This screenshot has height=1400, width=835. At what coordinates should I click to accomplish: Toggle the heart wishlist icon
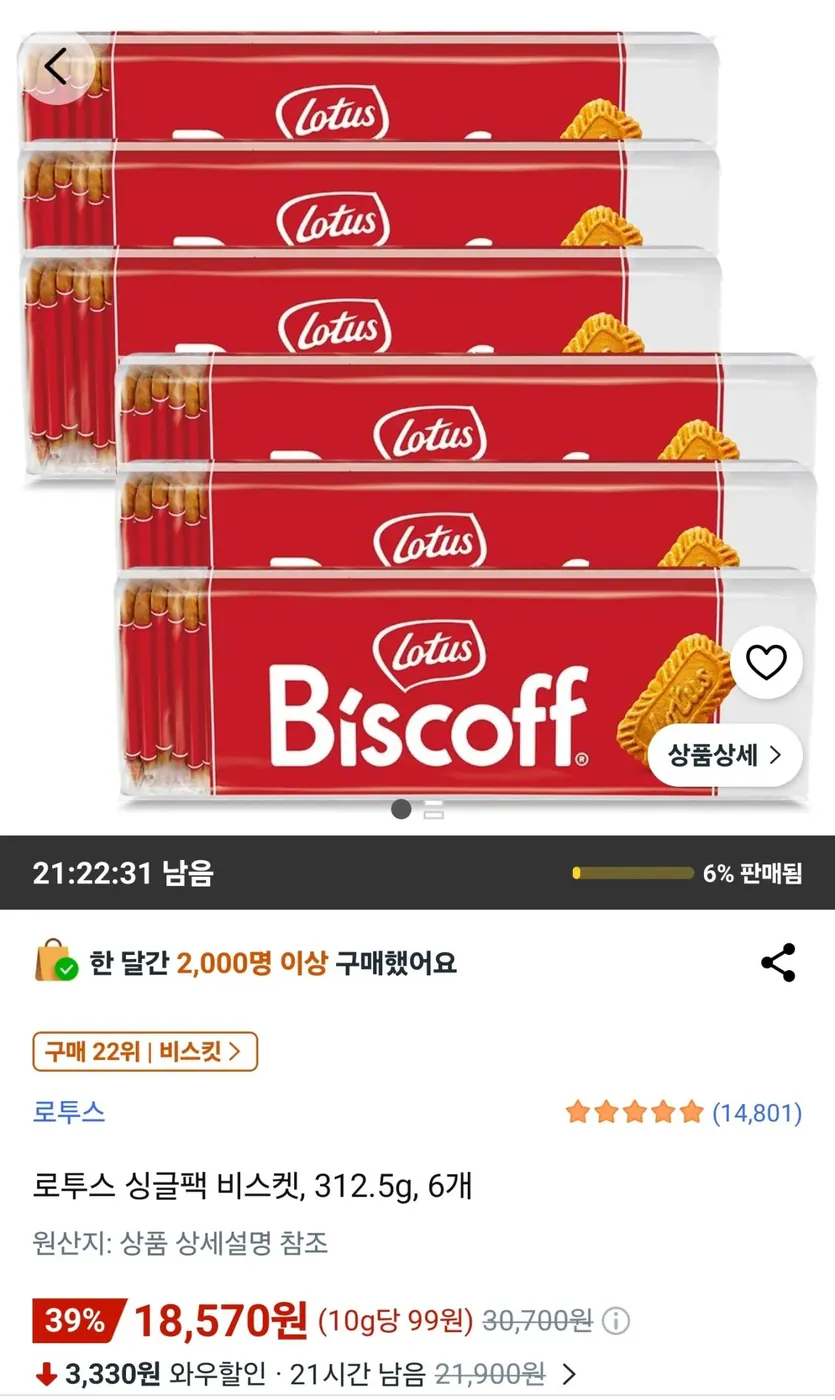point(765,662)
